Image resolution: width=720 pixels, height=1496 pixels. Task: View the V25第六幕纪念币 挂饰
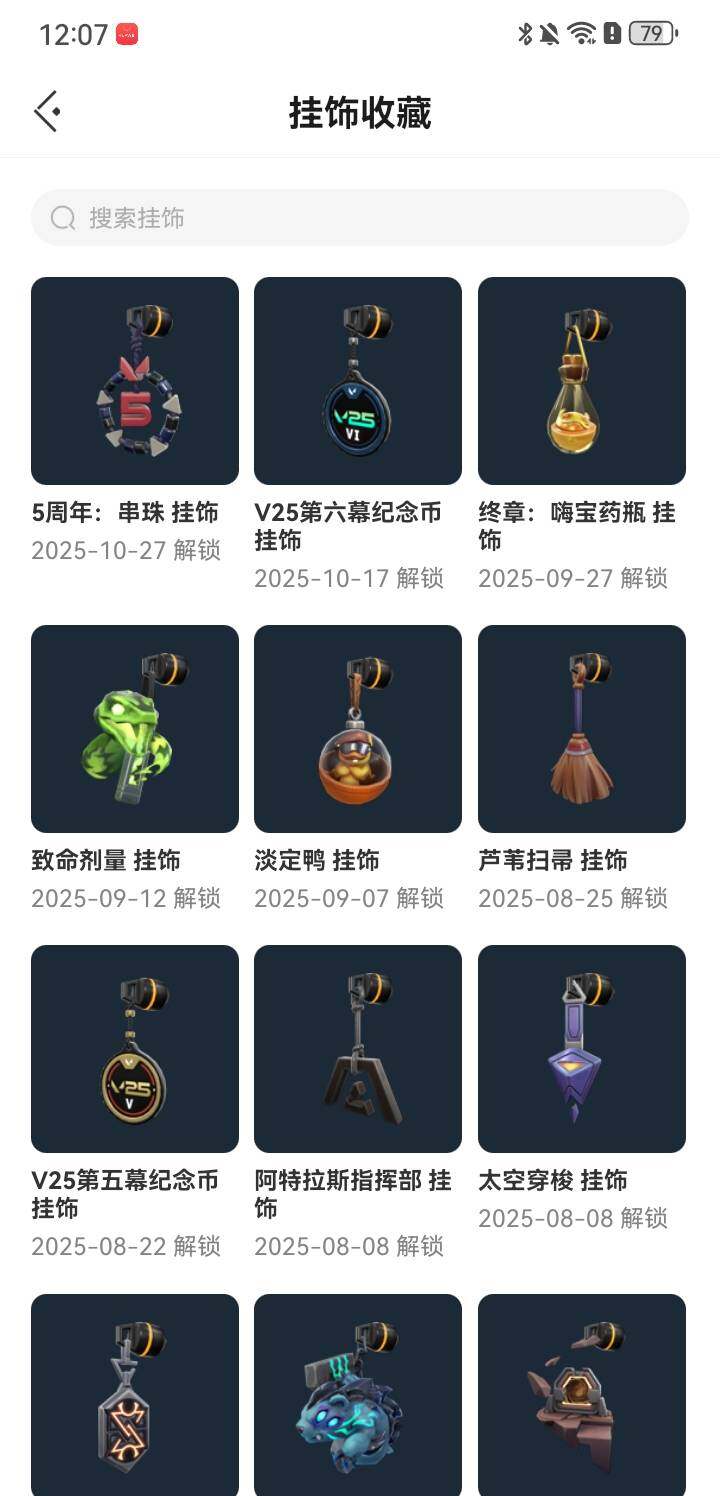tap(358, 381)
